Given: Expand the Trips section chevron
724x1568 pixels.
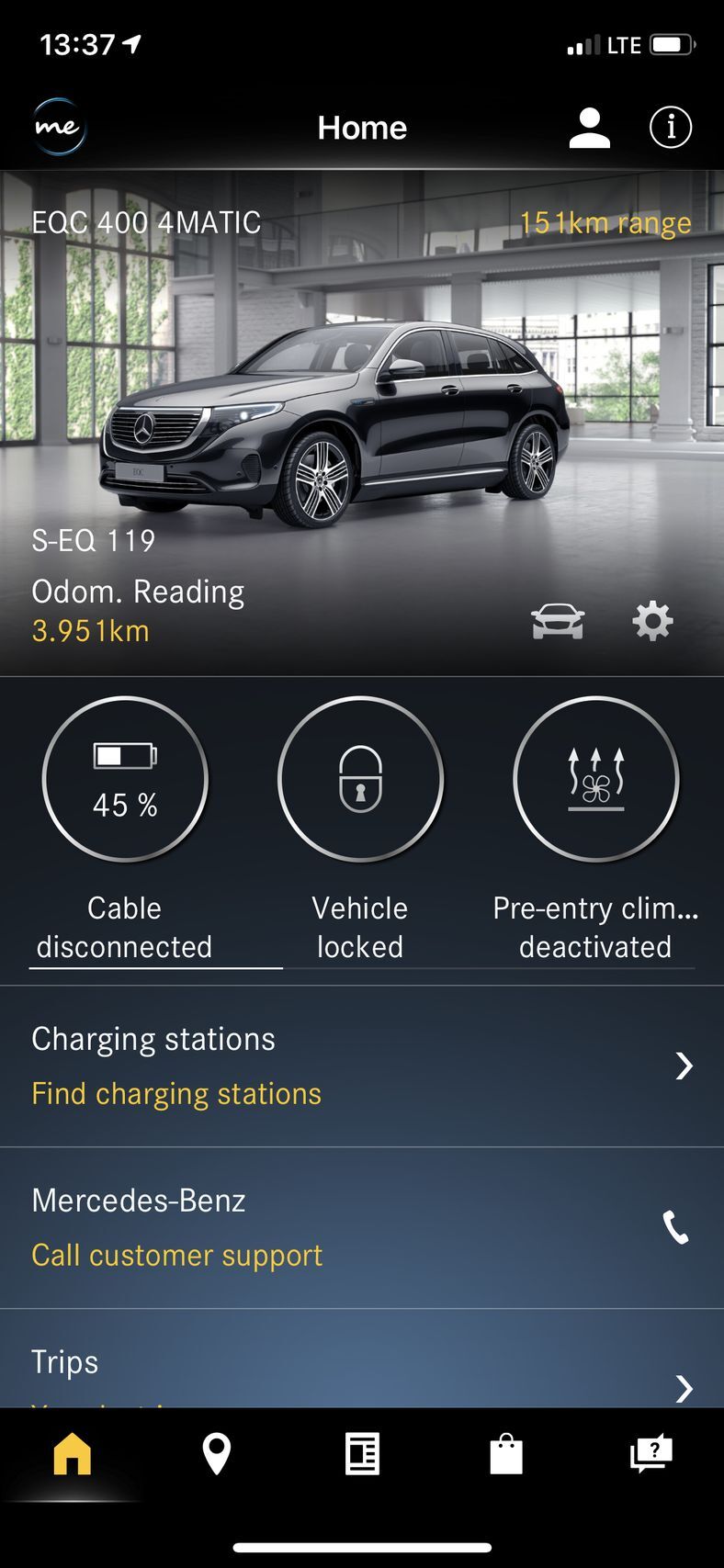Looking at the screenshot, I should coord(684,1389).
